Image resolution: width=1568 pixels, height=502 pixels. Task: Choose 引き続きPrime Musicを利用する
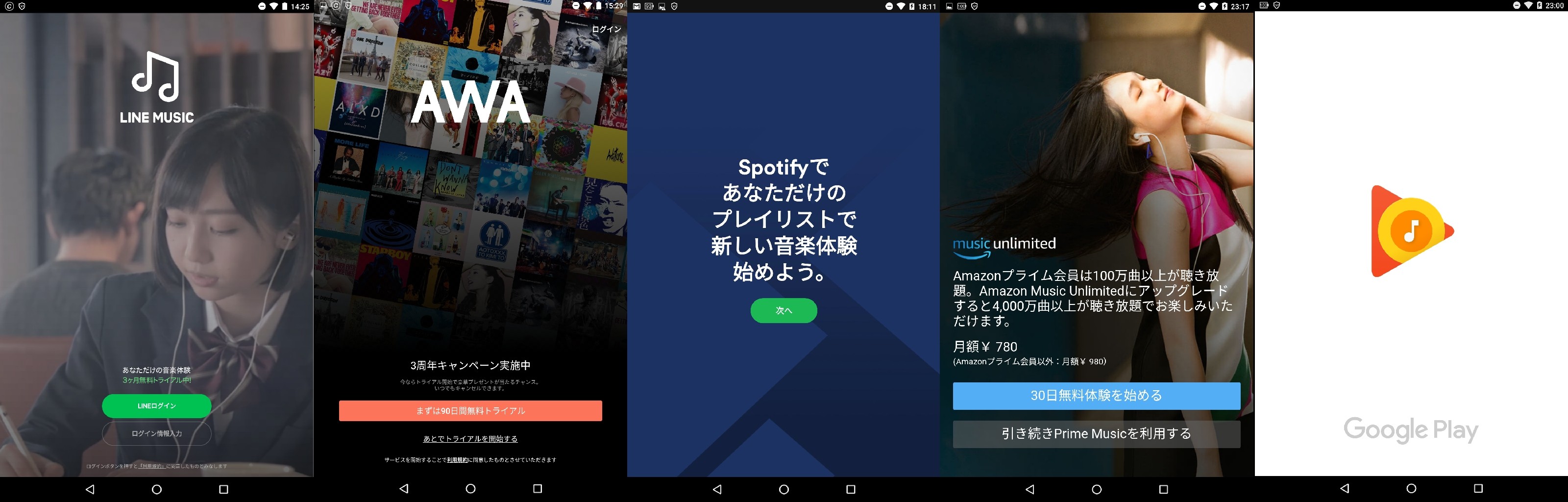(1096, 434)
